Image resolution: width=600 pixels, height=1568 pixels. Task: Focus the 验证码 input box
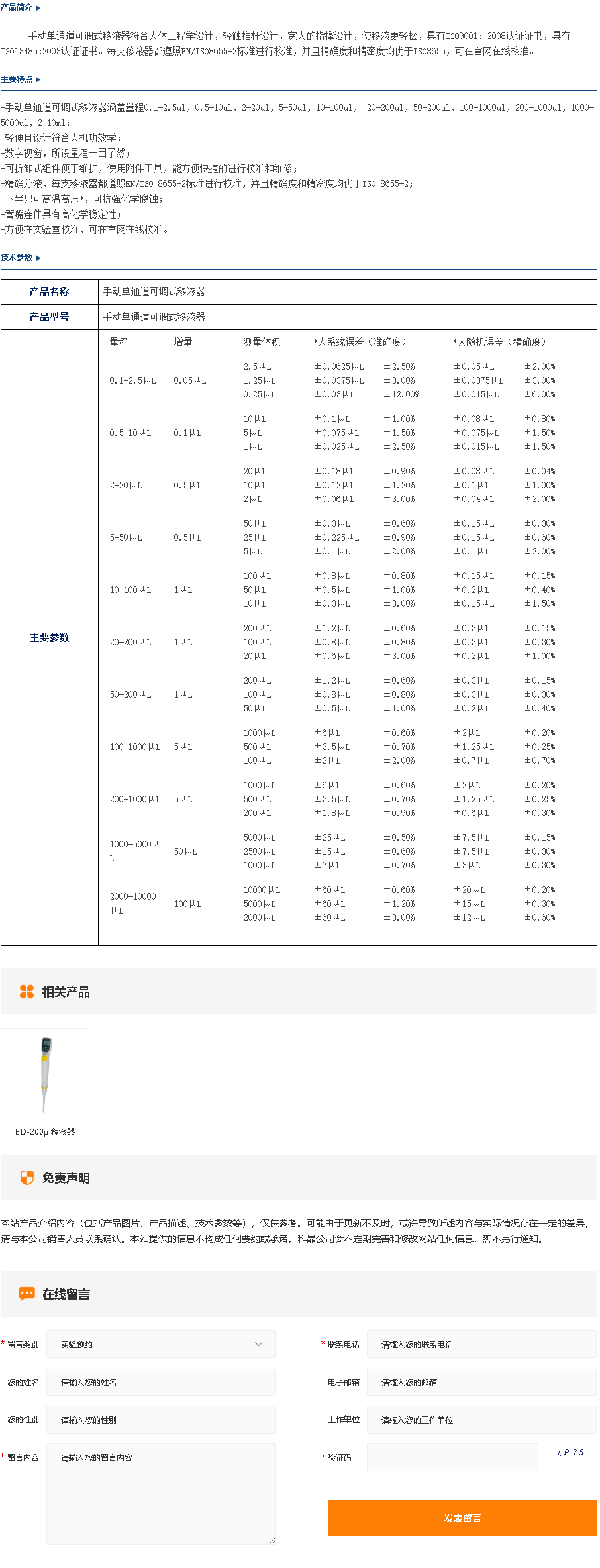[x=452, y=1457]
